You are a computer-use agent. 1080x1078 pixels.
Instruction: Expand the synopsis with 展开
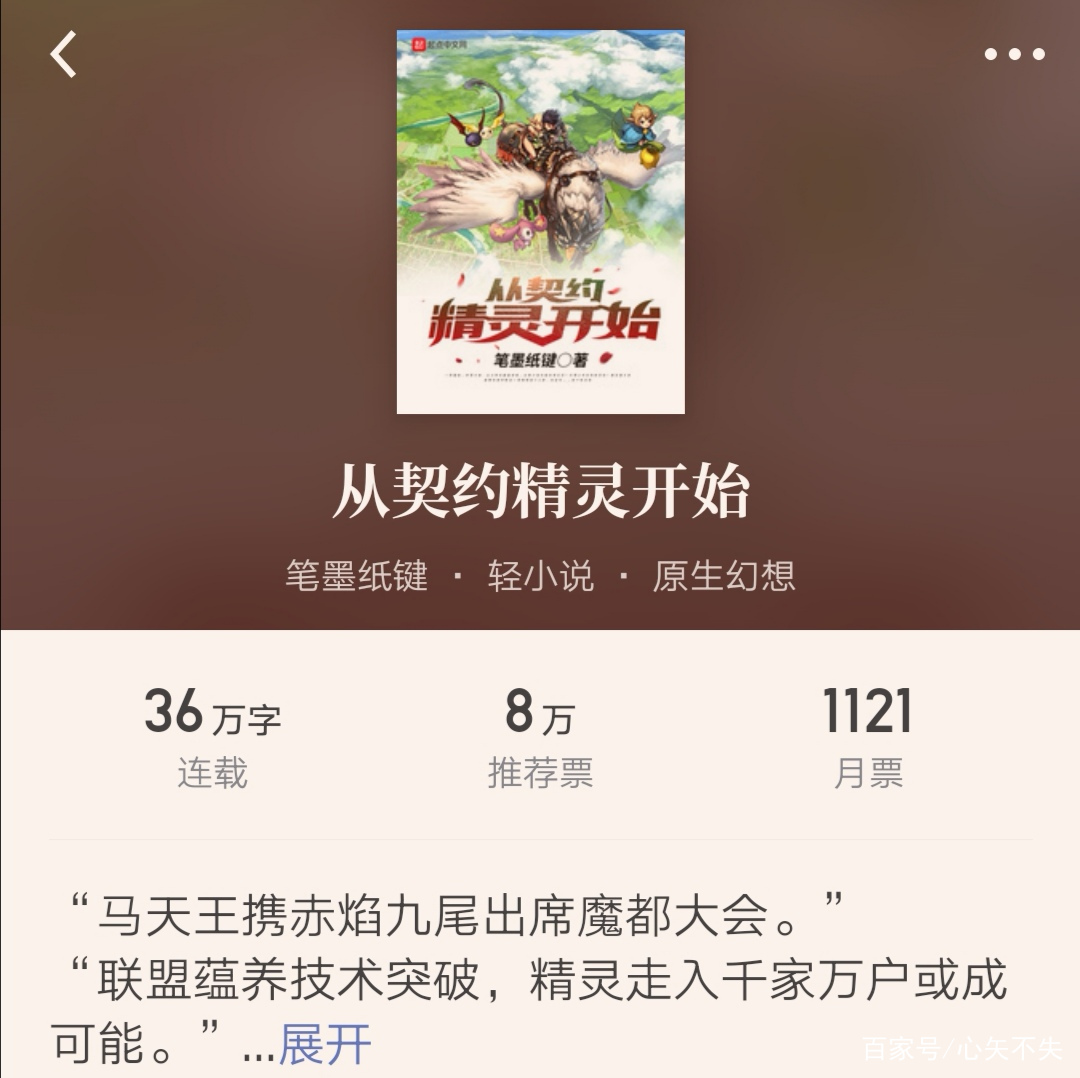point(324,1044)
